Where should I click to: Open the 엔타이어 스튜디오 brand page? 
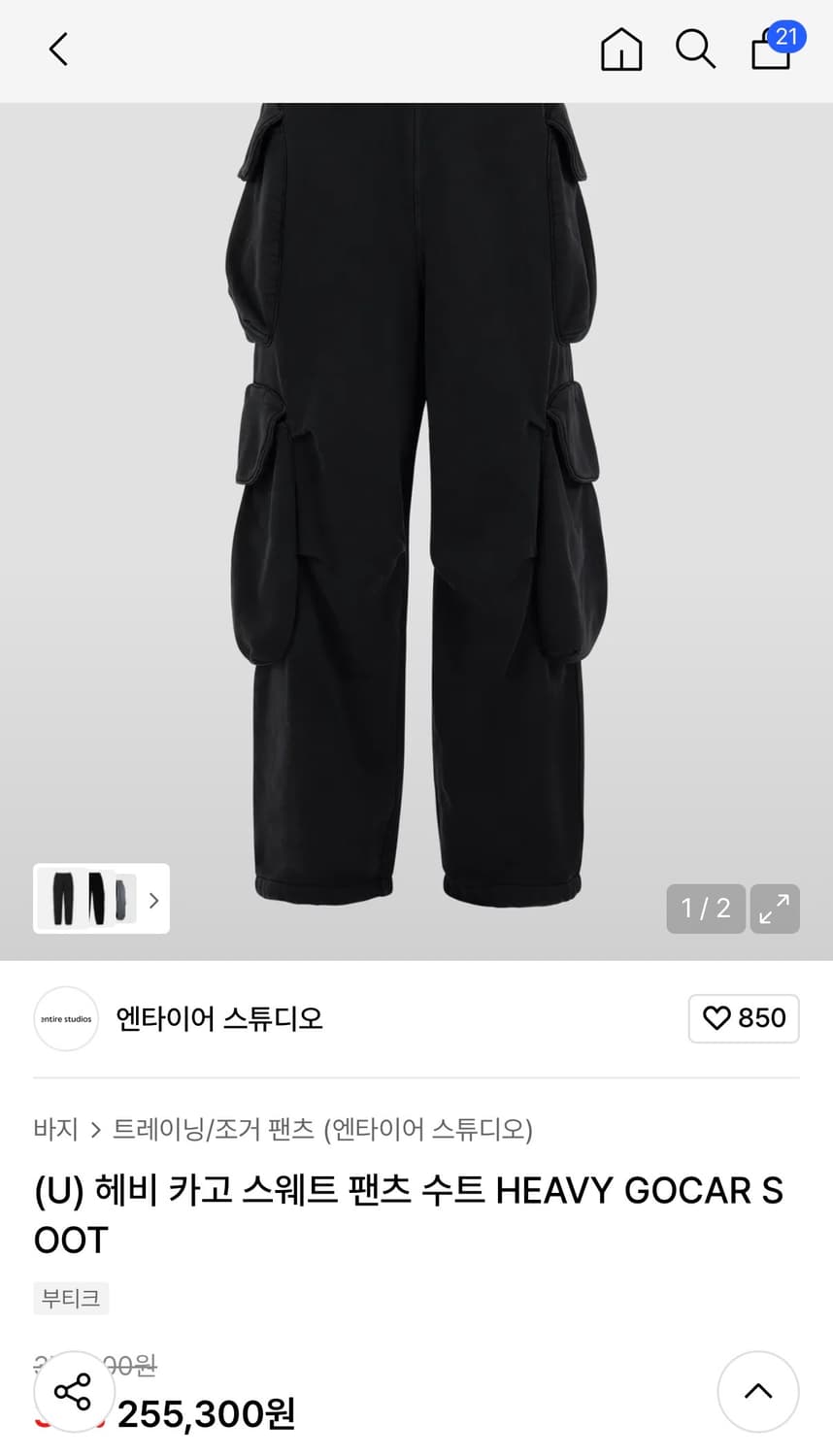coord(218,1019)
